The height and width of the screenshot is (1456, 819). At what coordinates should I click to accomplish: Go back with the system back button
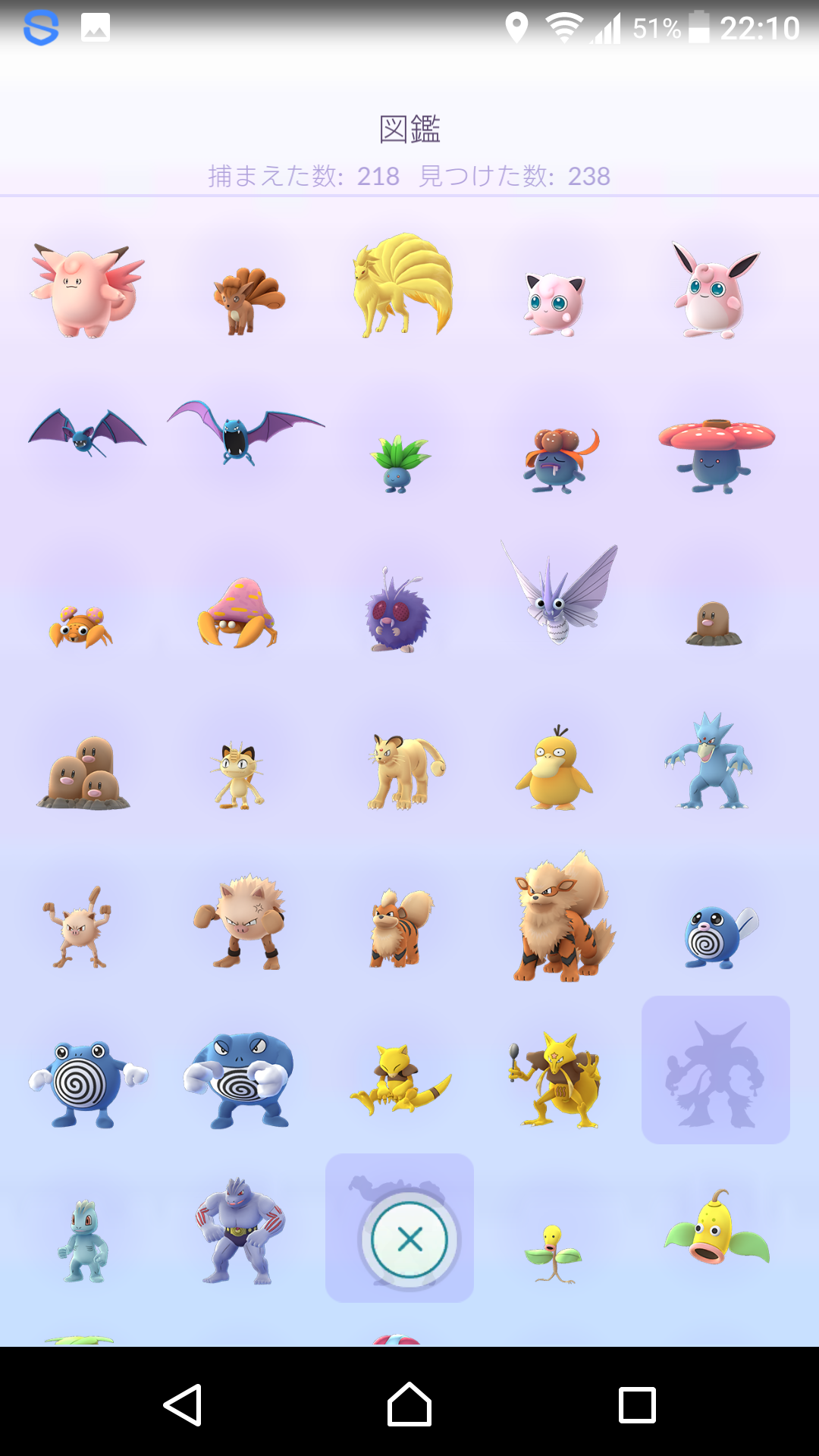(x=182, y=1404)
